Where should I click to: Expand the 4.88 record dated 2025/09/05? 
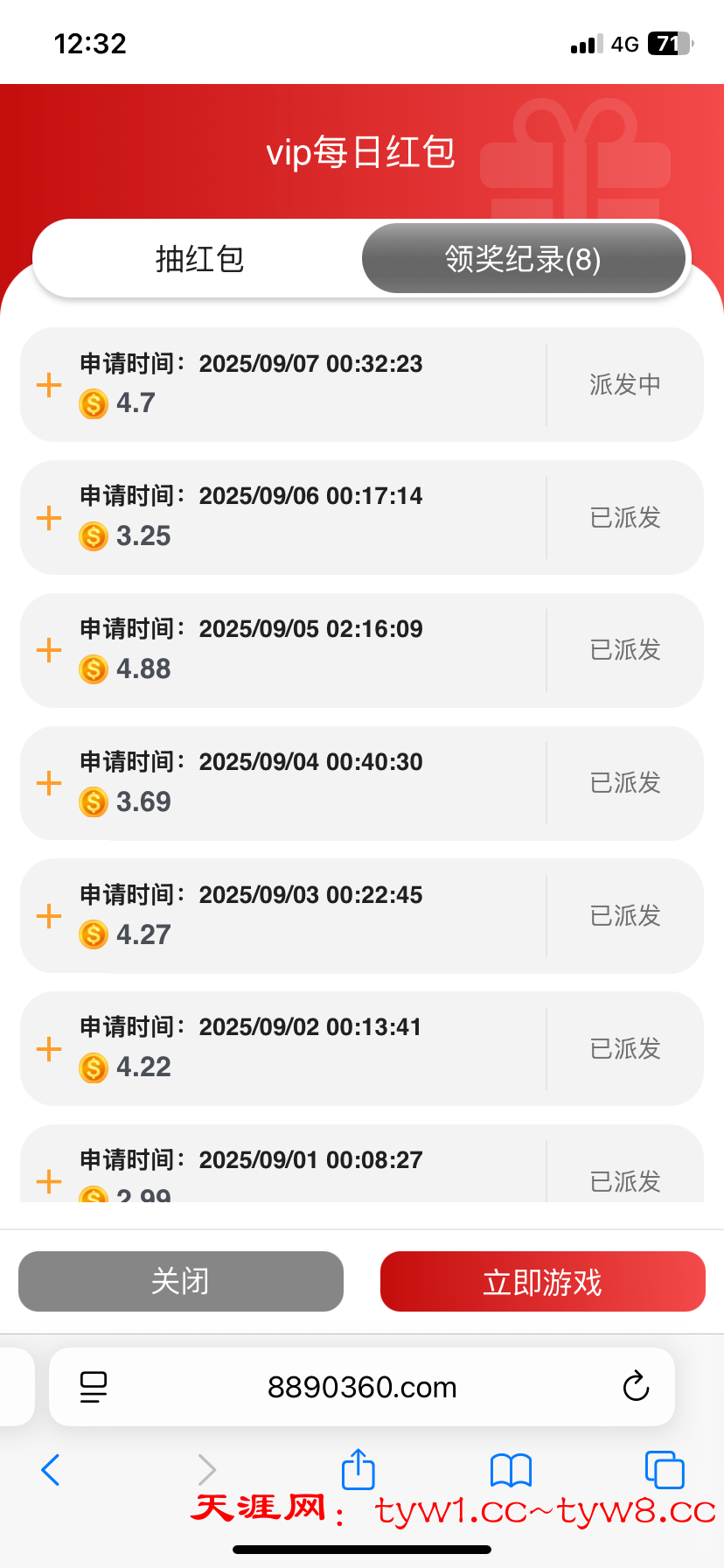pos(49,650)
